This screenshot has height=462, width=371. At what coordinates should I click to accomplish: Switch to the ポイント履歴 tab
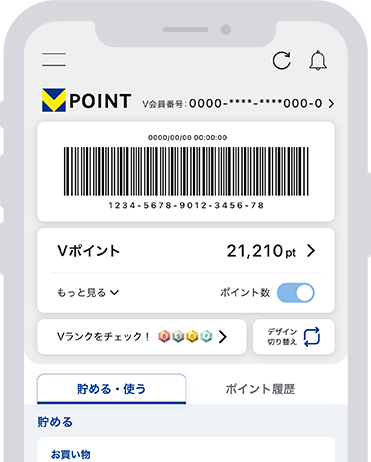click(x=260, y=389)
